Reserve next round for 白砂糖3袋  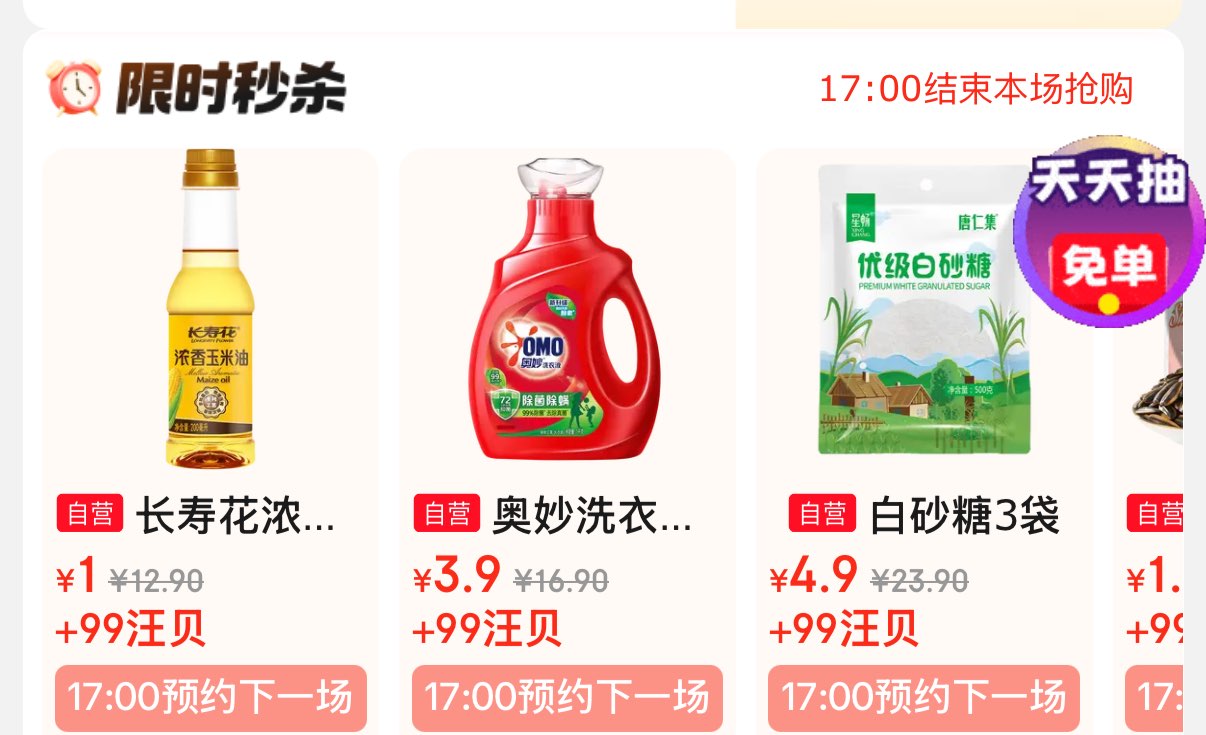924,697
